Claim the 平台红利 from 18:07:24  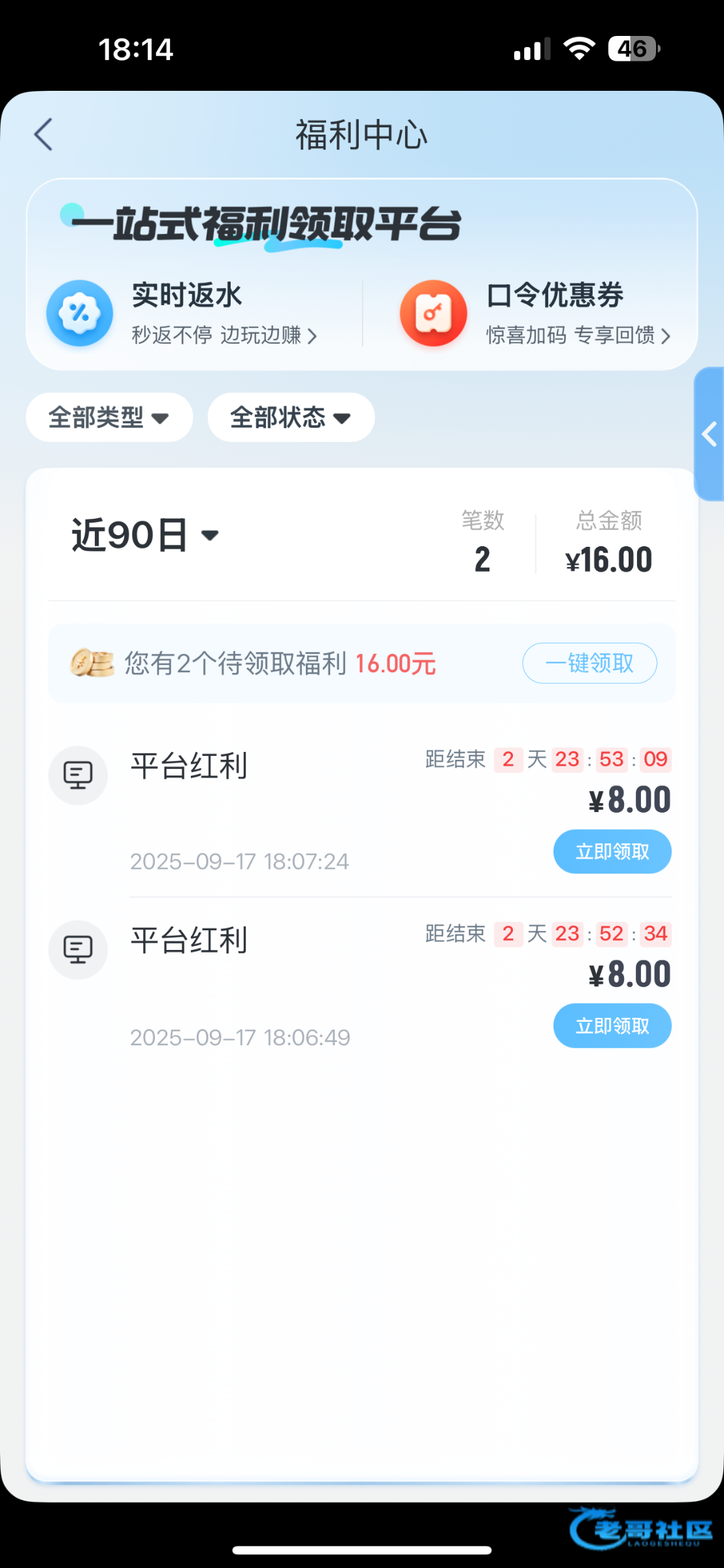pos(612,851)
